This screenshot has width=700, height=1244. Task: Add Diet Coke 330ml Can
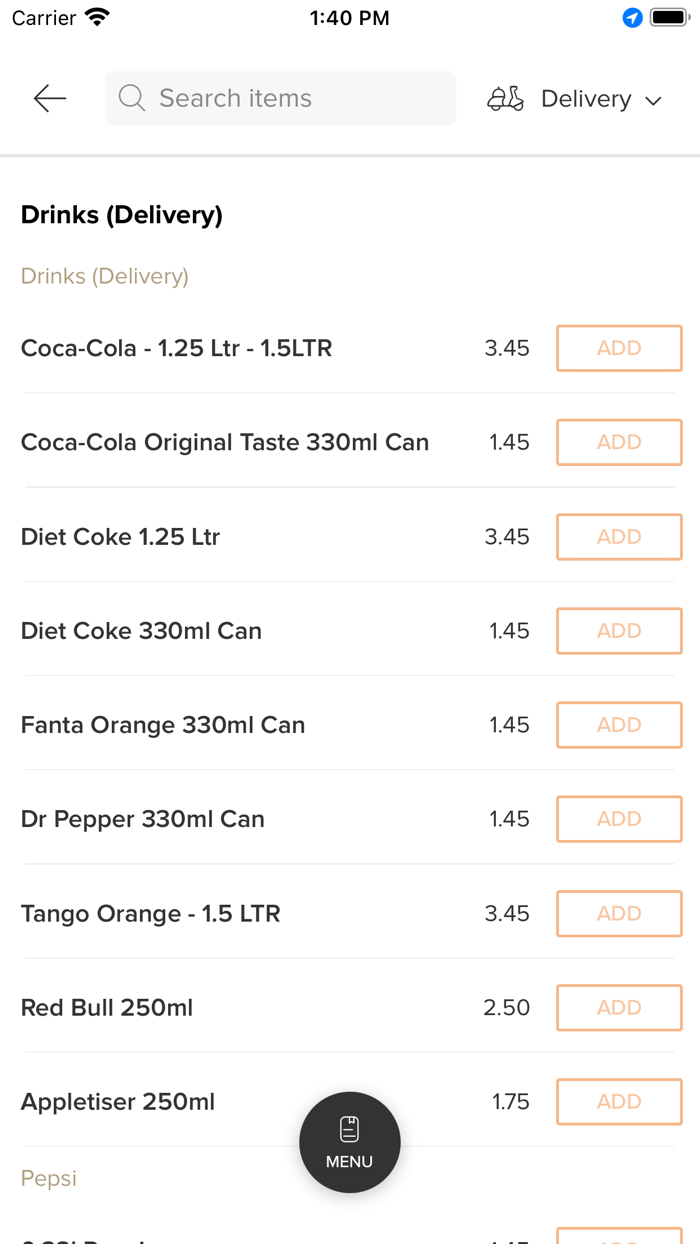(619, 631)
